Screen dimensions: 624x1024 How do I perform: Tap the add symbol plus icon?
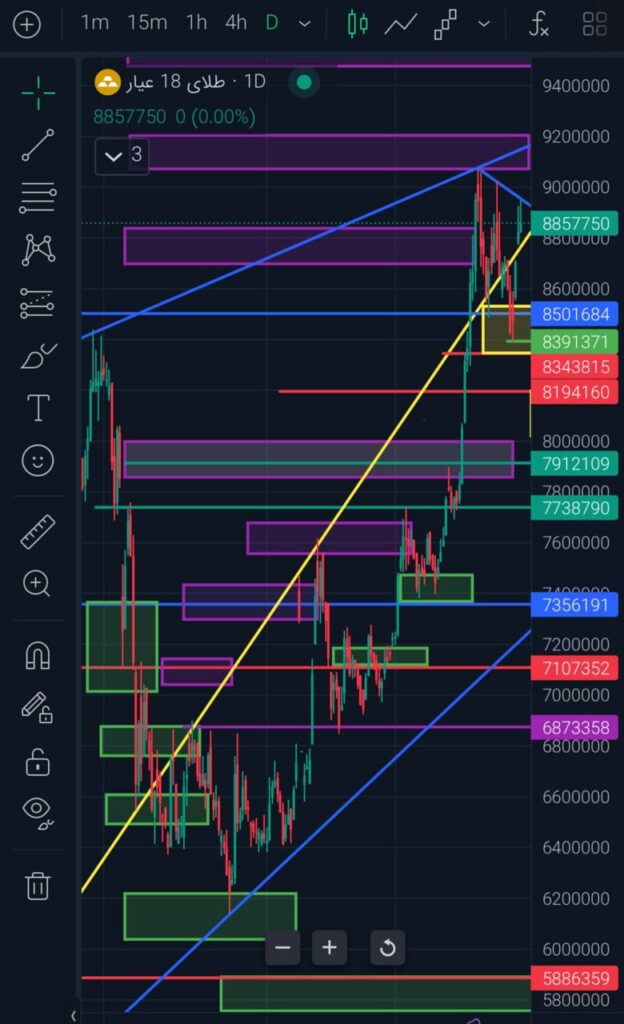click(27, 25)
